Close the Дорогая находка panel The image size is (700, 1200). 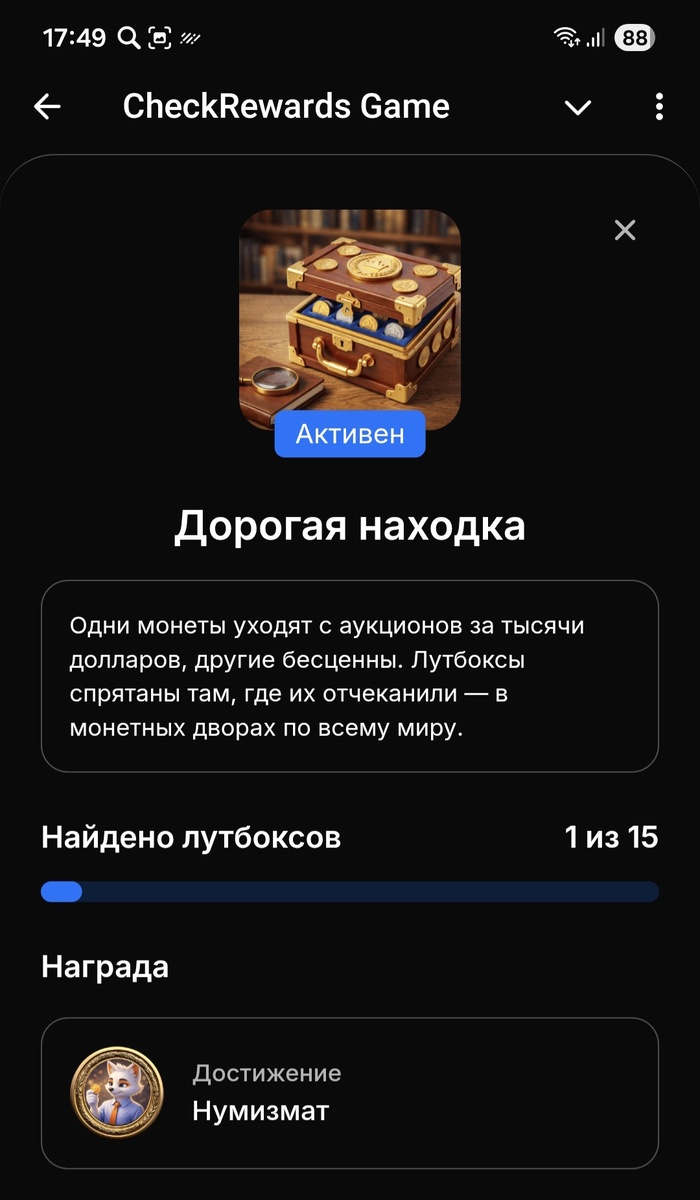point(625,231)
